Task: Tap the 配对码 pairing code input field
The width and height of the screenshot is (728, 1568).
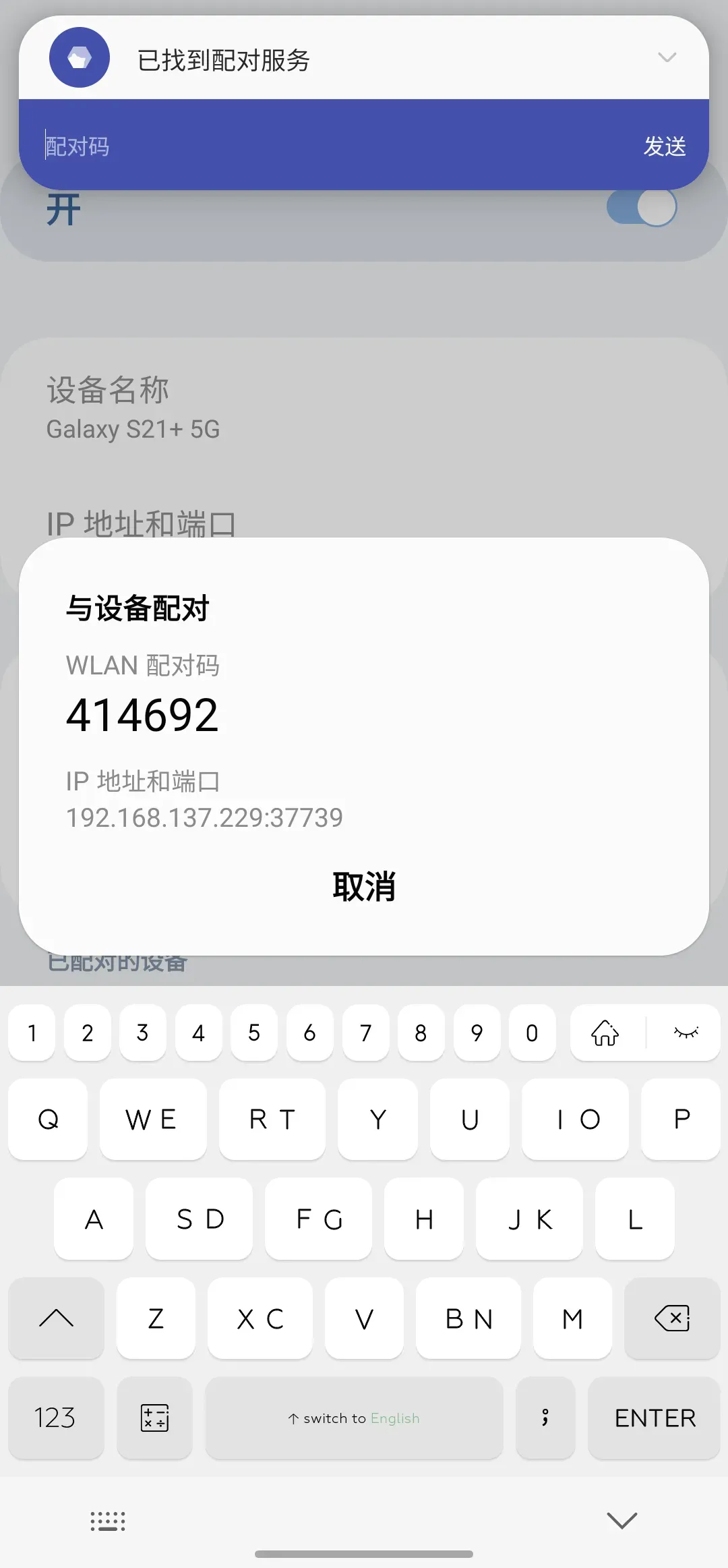Action: click(x=324, y=146)
